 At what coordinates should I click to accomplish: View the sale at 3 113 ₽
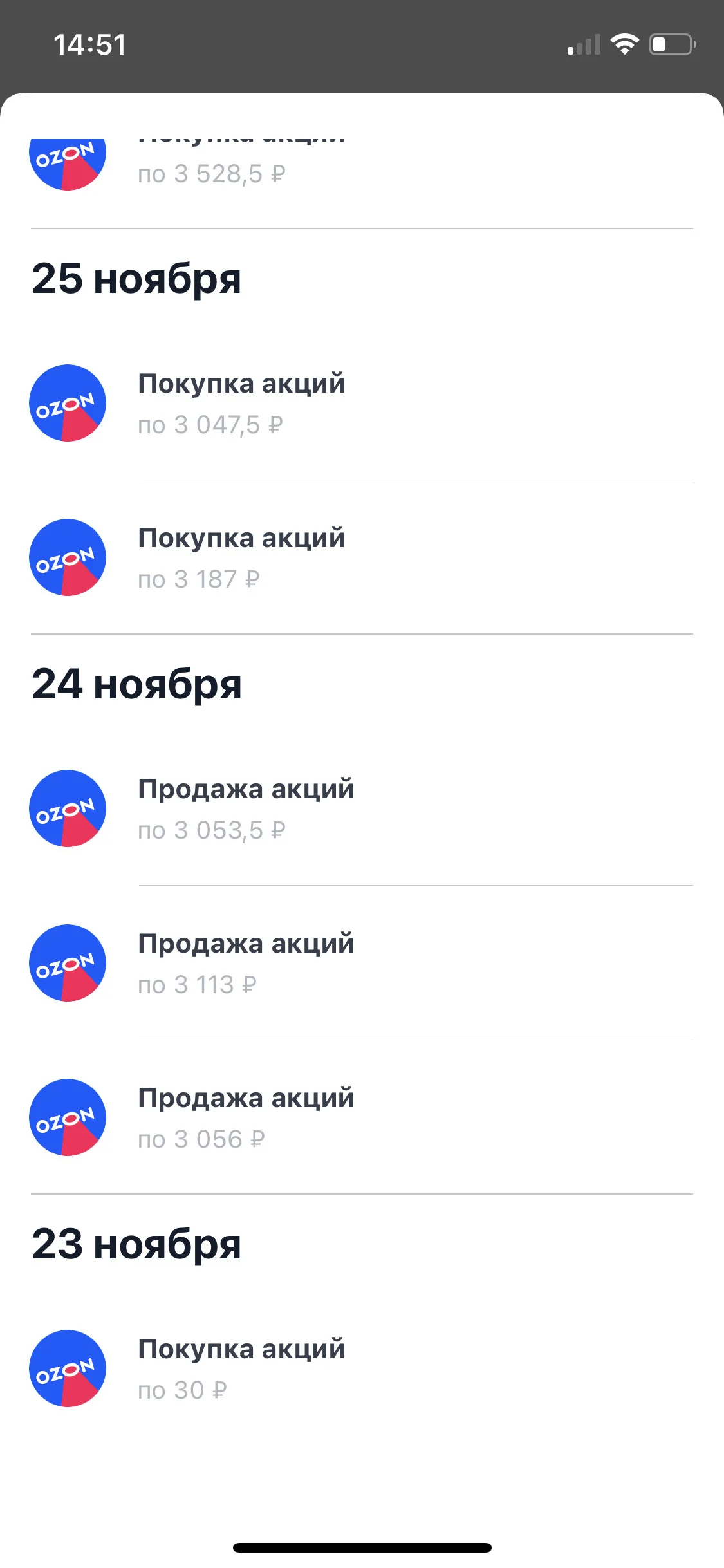tap(362, 963)
